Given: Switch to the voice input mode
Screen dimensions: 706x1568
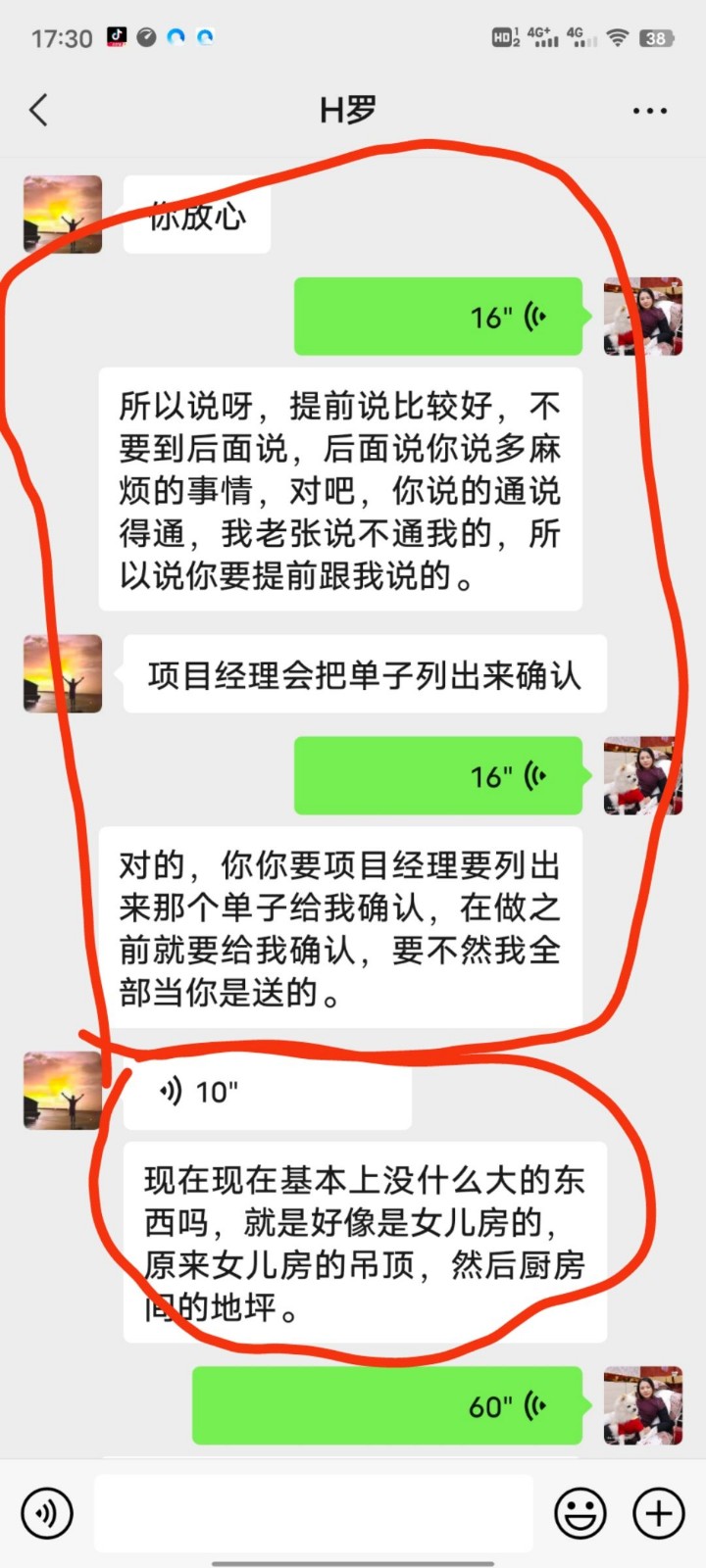Looking at the screenshot, I should pyautogui.click(x=46, y=1513).
